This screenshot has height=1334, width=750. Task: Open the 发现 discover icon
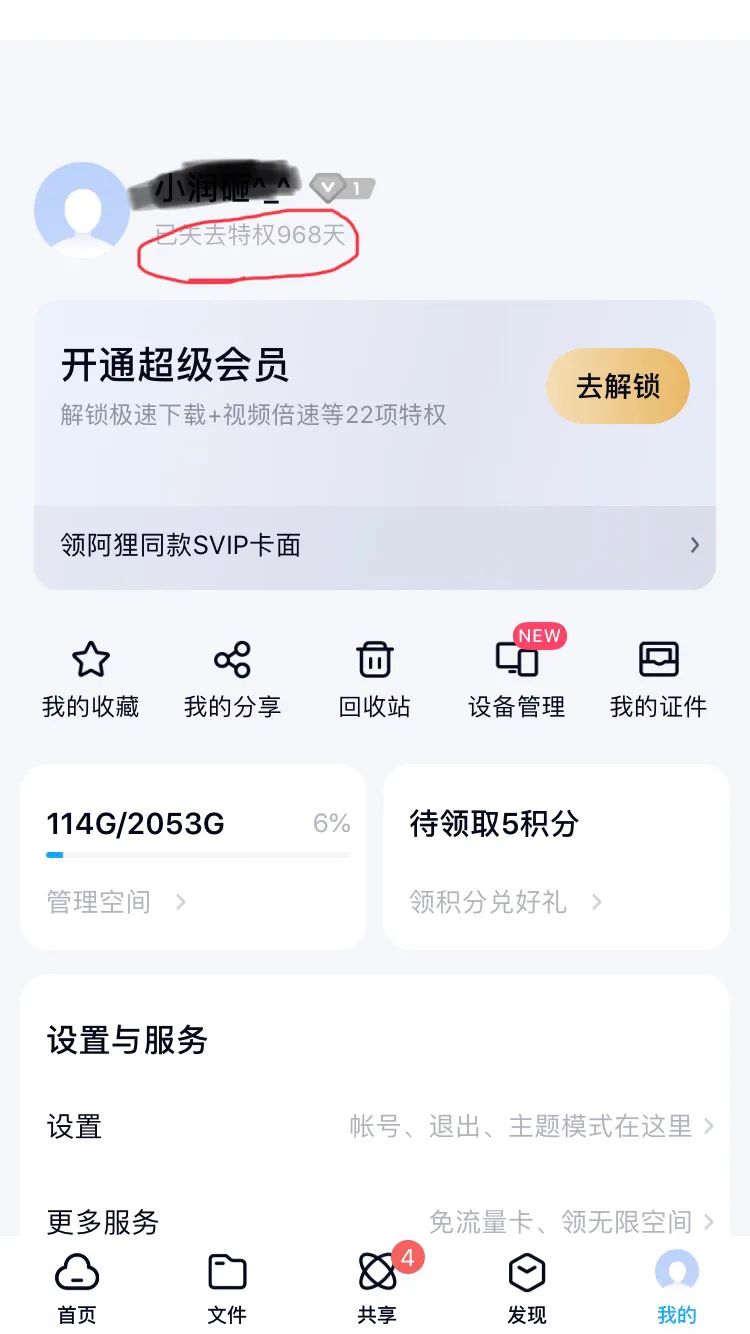(526, 1285)
